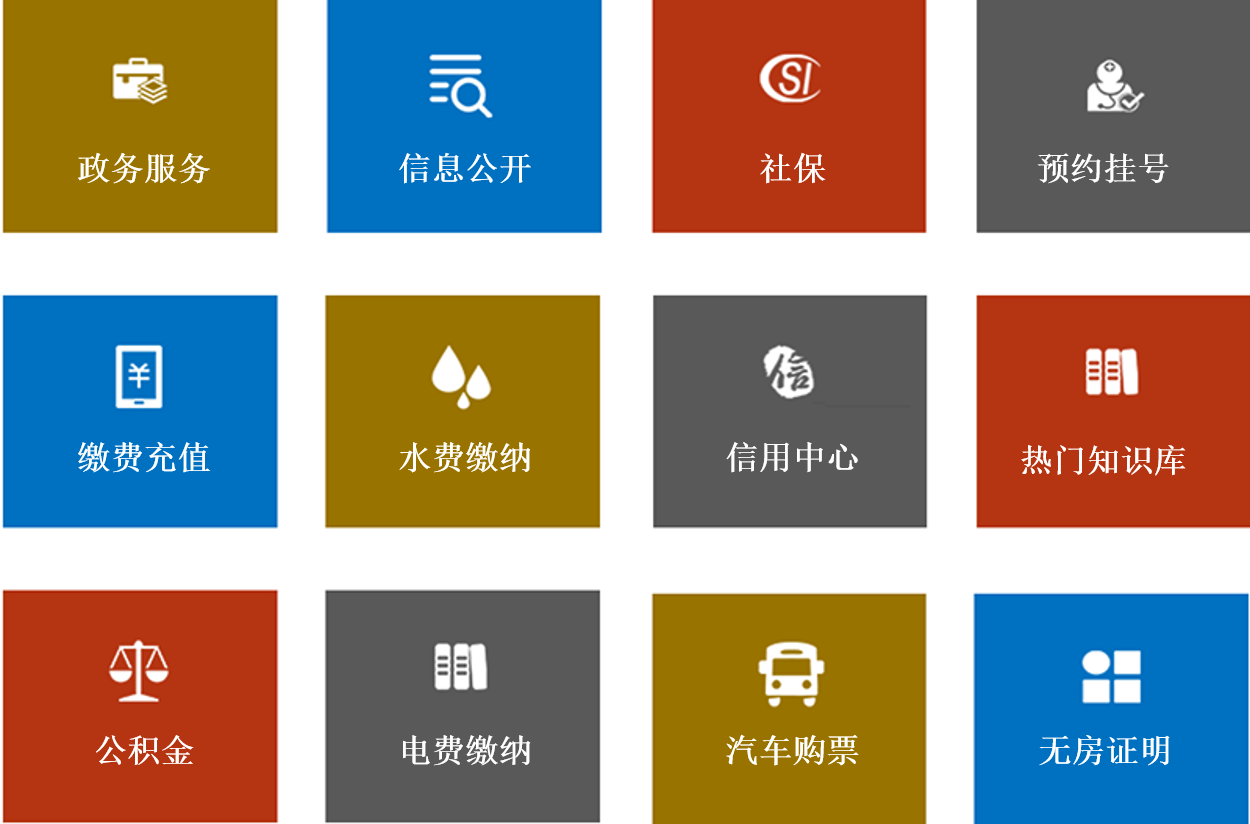Screen dimensions: 1250x824
Task: Open 预约挂号 appointment registration
Action: [x=1113, y=116]
